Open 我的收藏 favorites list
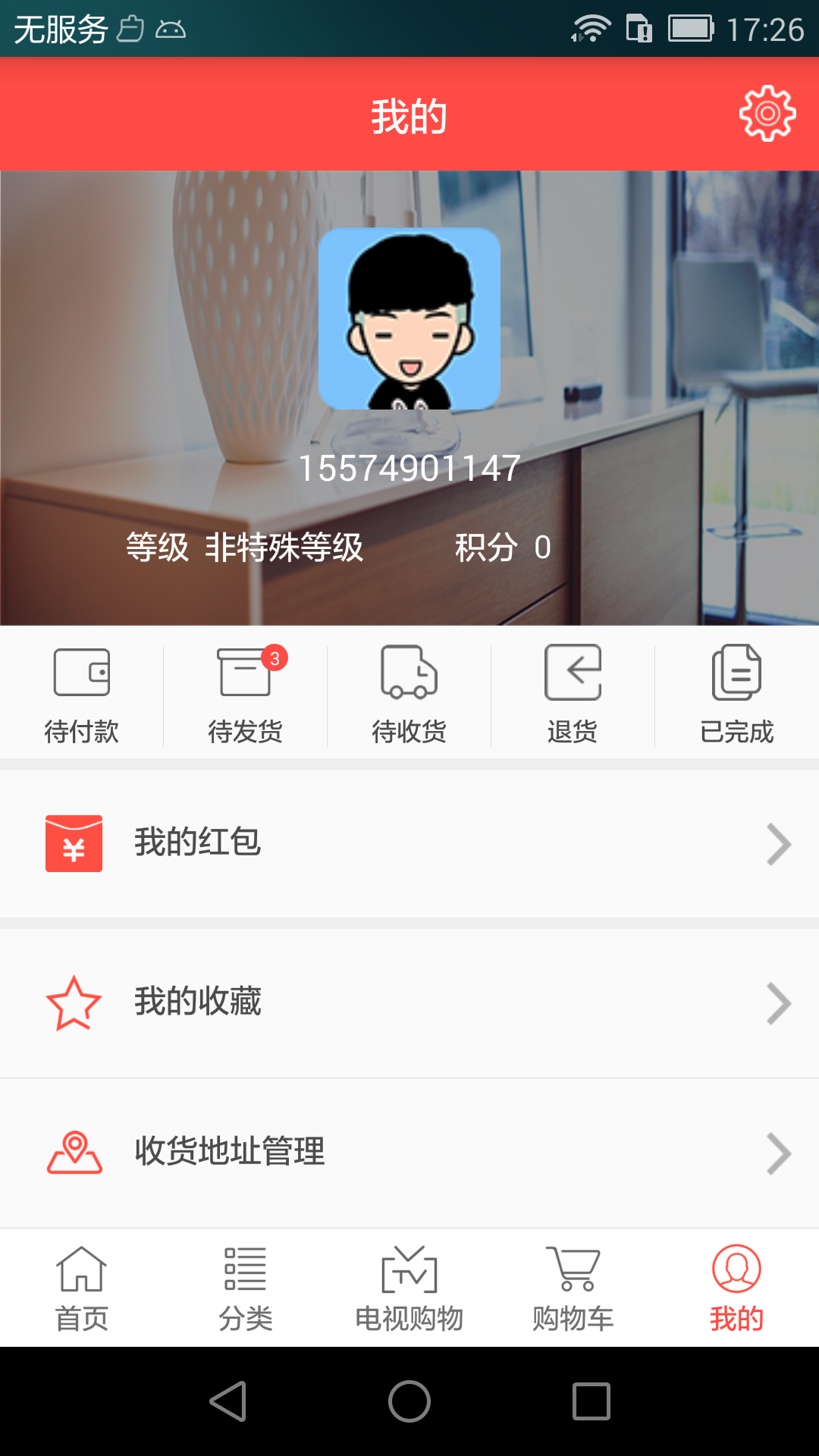The image size is (819, 1456). (409, 1003)
